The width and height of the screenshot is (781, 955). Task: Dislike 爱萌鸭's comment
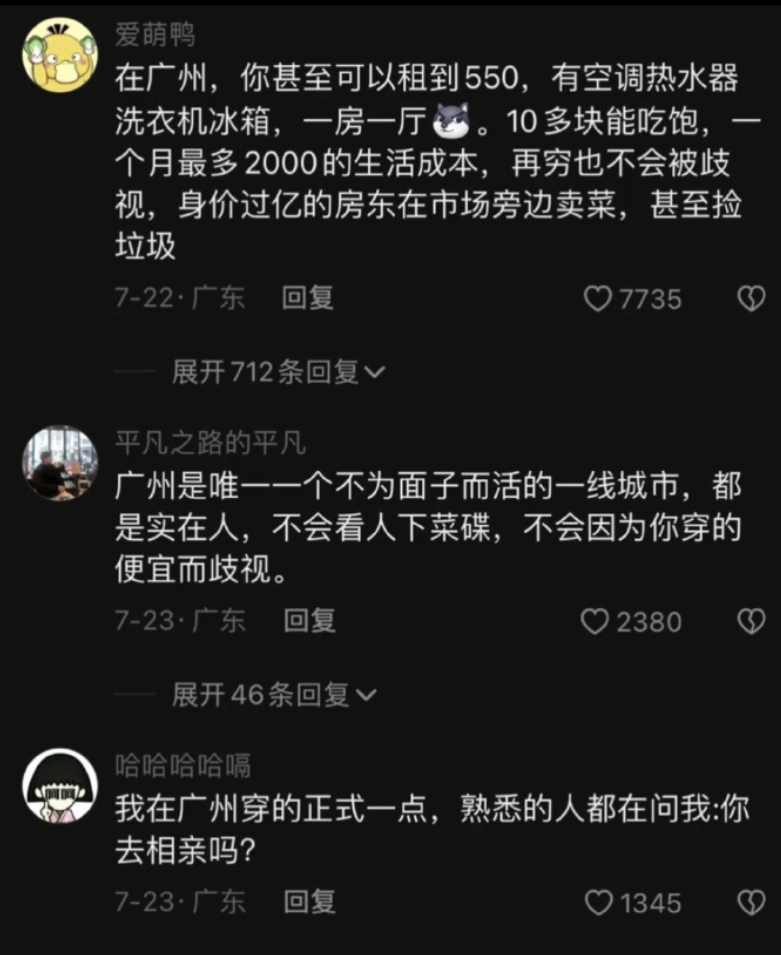coord(750,298)
